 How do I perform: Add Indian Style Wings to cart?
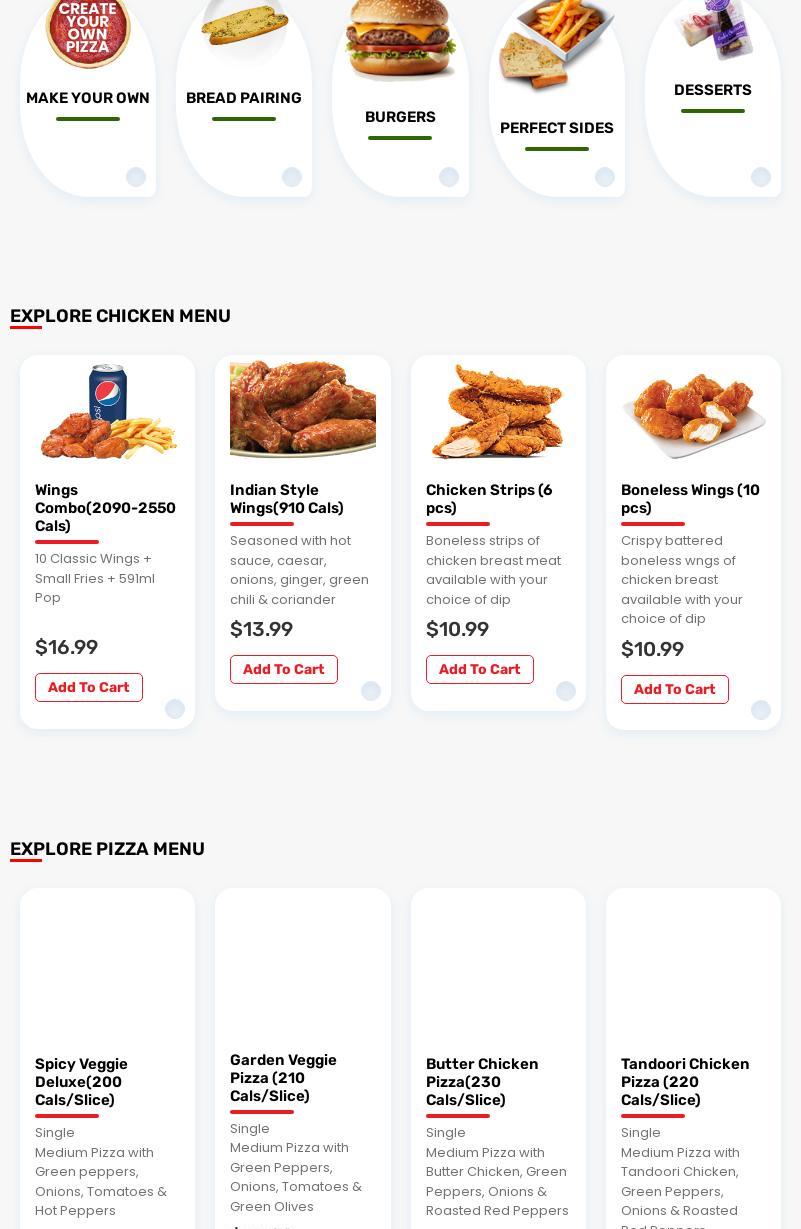click(284, 669)
